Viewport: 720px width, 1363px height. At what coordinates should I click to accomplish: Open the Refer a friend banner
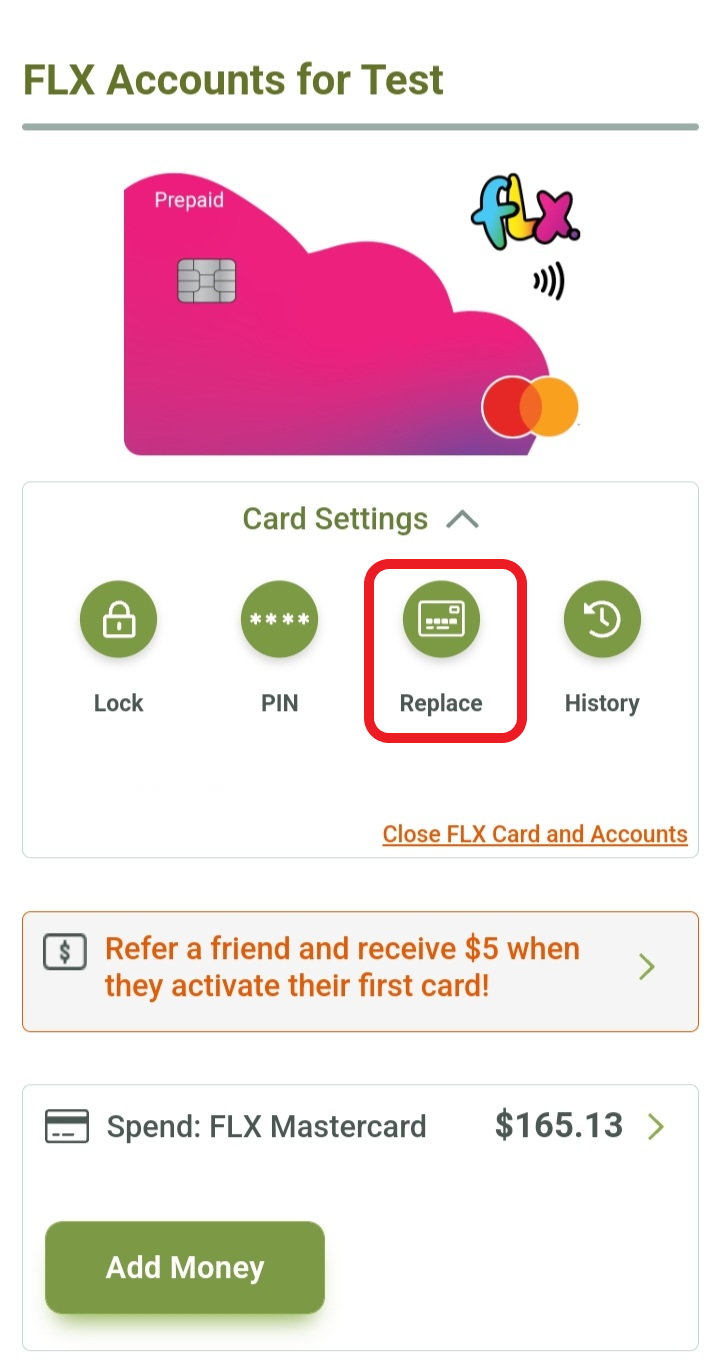360,968
